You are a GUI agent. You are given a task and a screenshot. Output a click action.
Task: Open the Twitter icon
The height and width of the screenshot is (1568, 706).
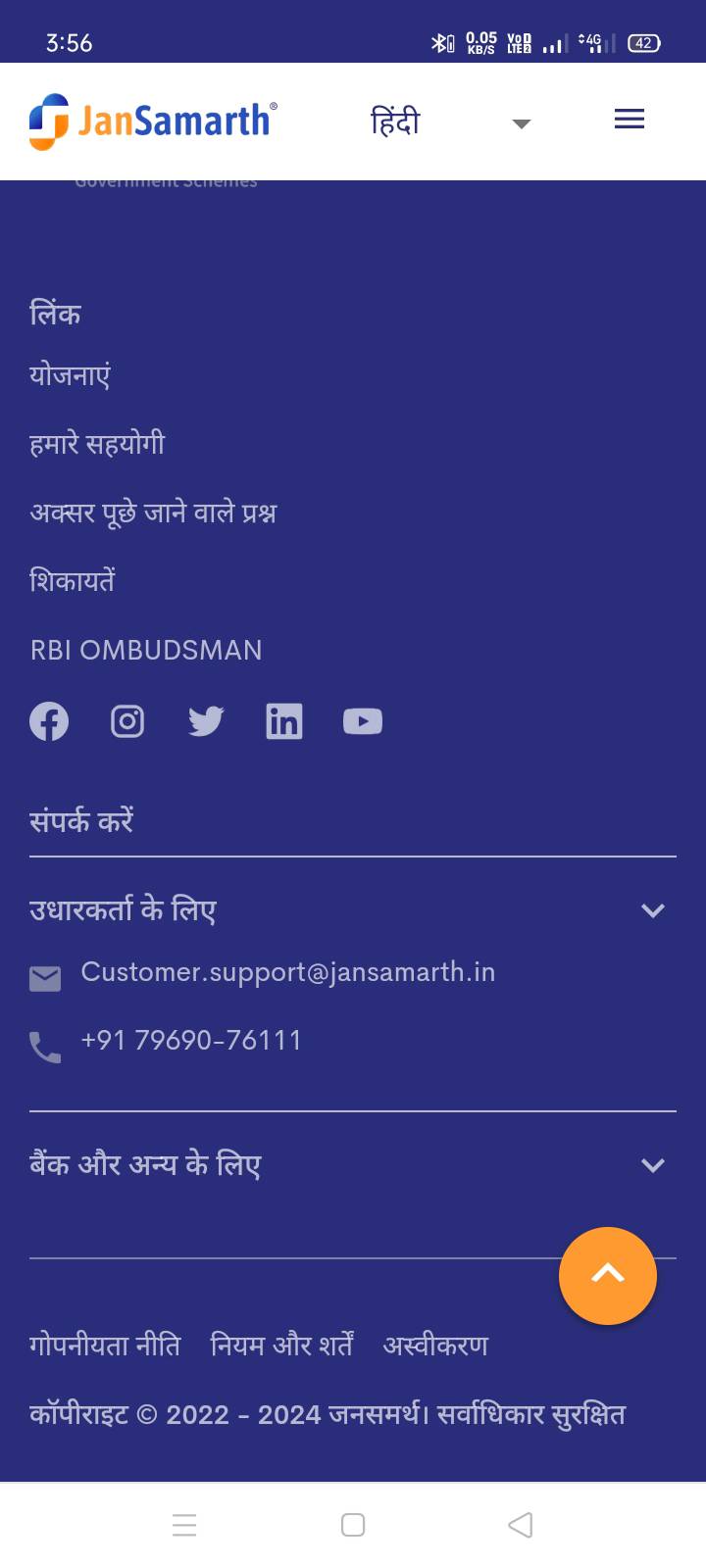pos(206,721)
